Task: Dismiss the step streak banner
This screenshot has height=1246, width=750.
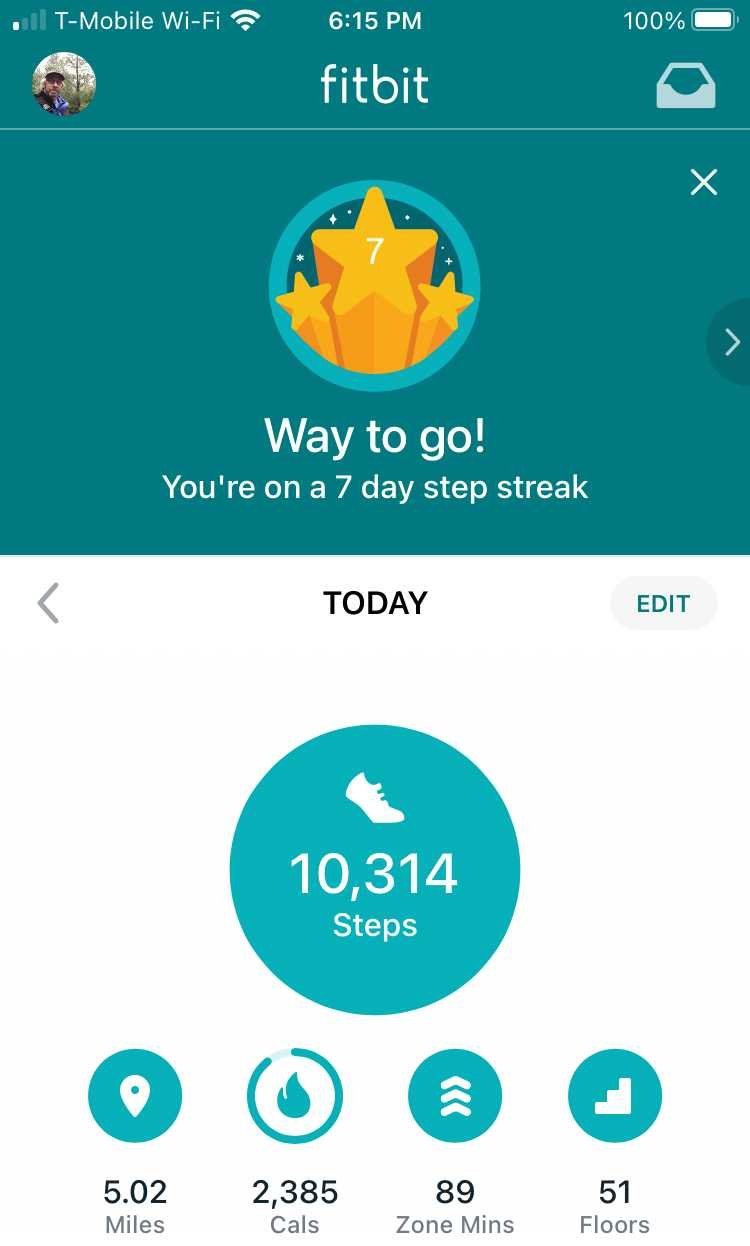Action: pos(704,182)
